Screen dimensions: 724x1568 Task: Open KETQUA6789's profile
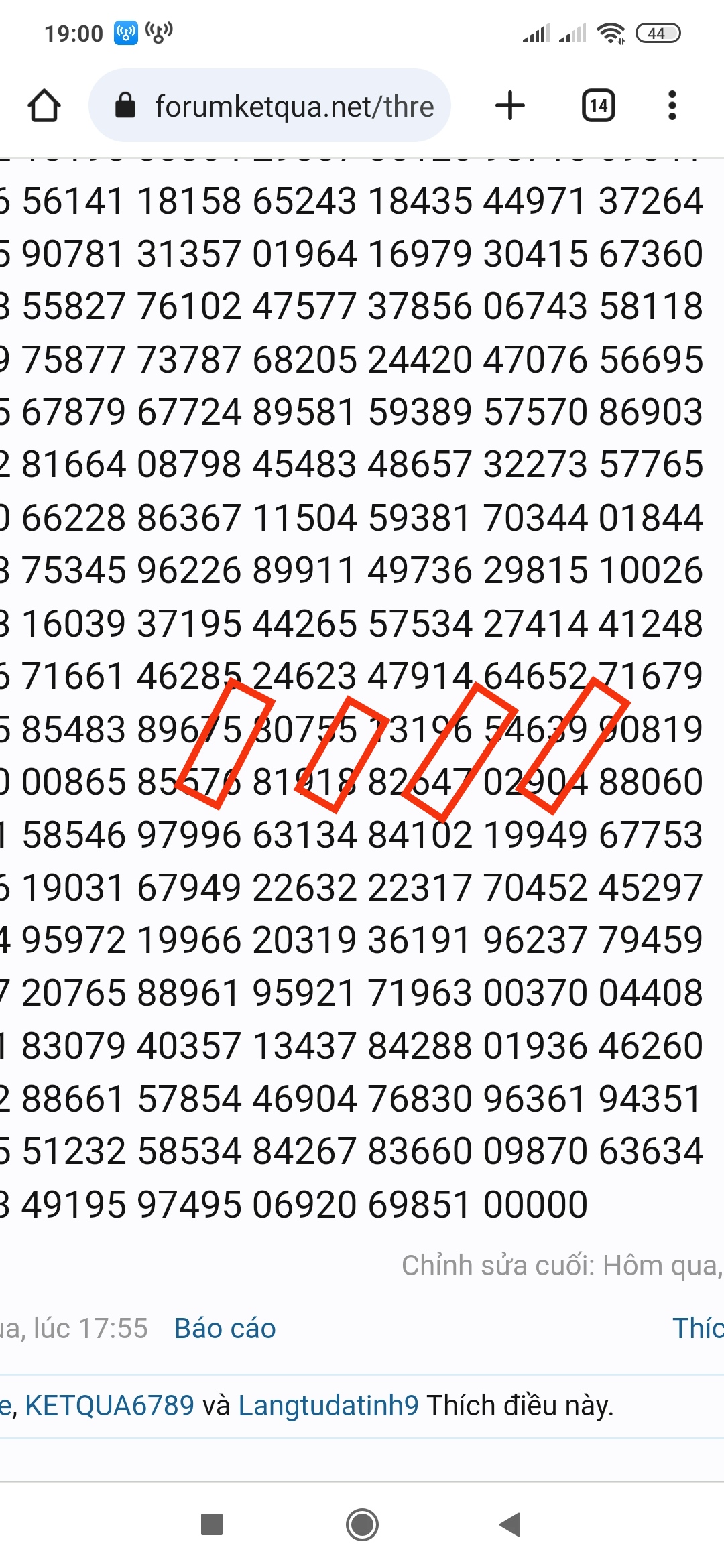[109, 1405]
